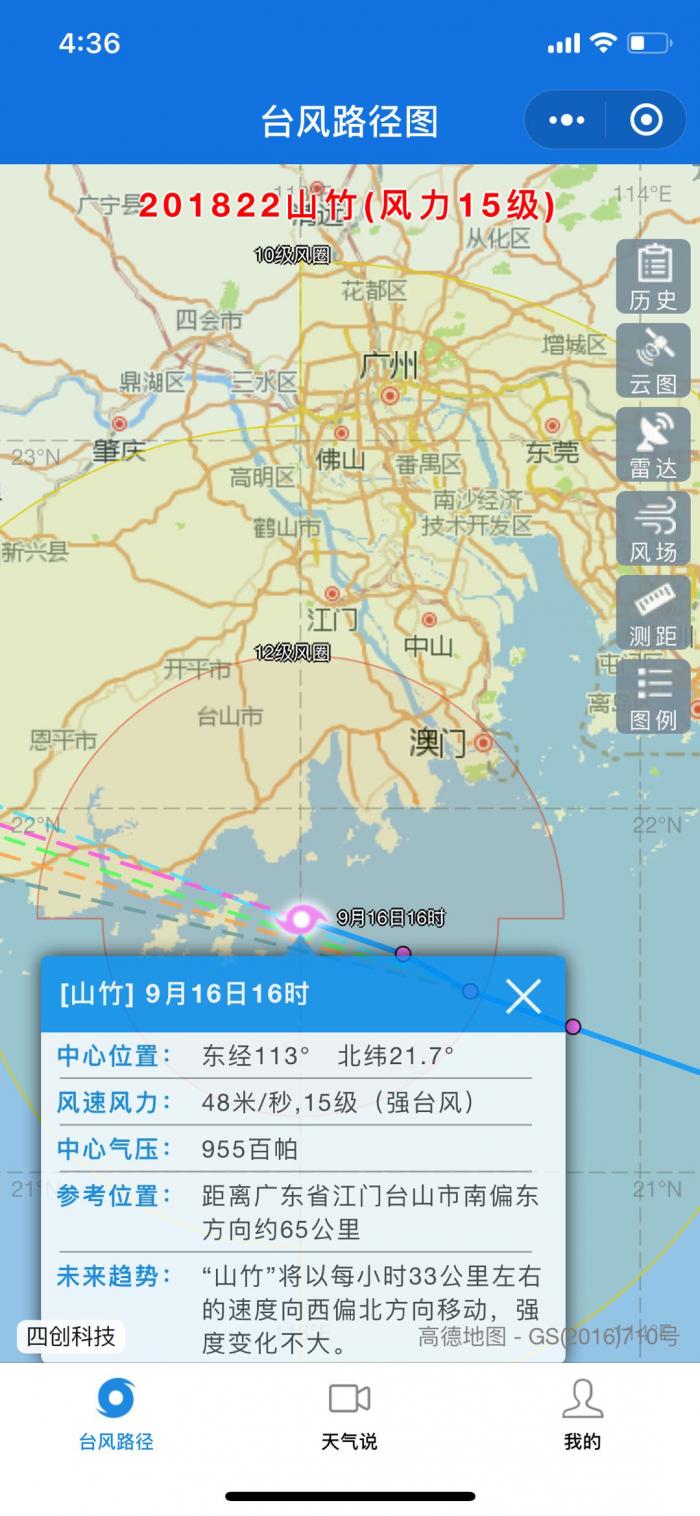The height and width of the screenshot is (1516, 700).
Task: Select the 台风路径 tab
Action: [x=116, y=1414]
